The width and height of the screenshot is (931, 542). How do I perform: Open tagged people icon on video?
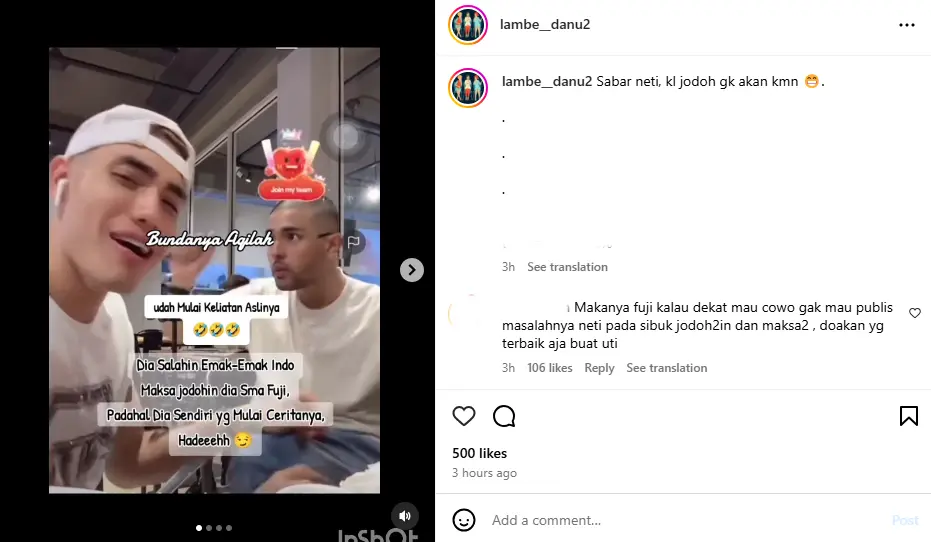point(353,242)
